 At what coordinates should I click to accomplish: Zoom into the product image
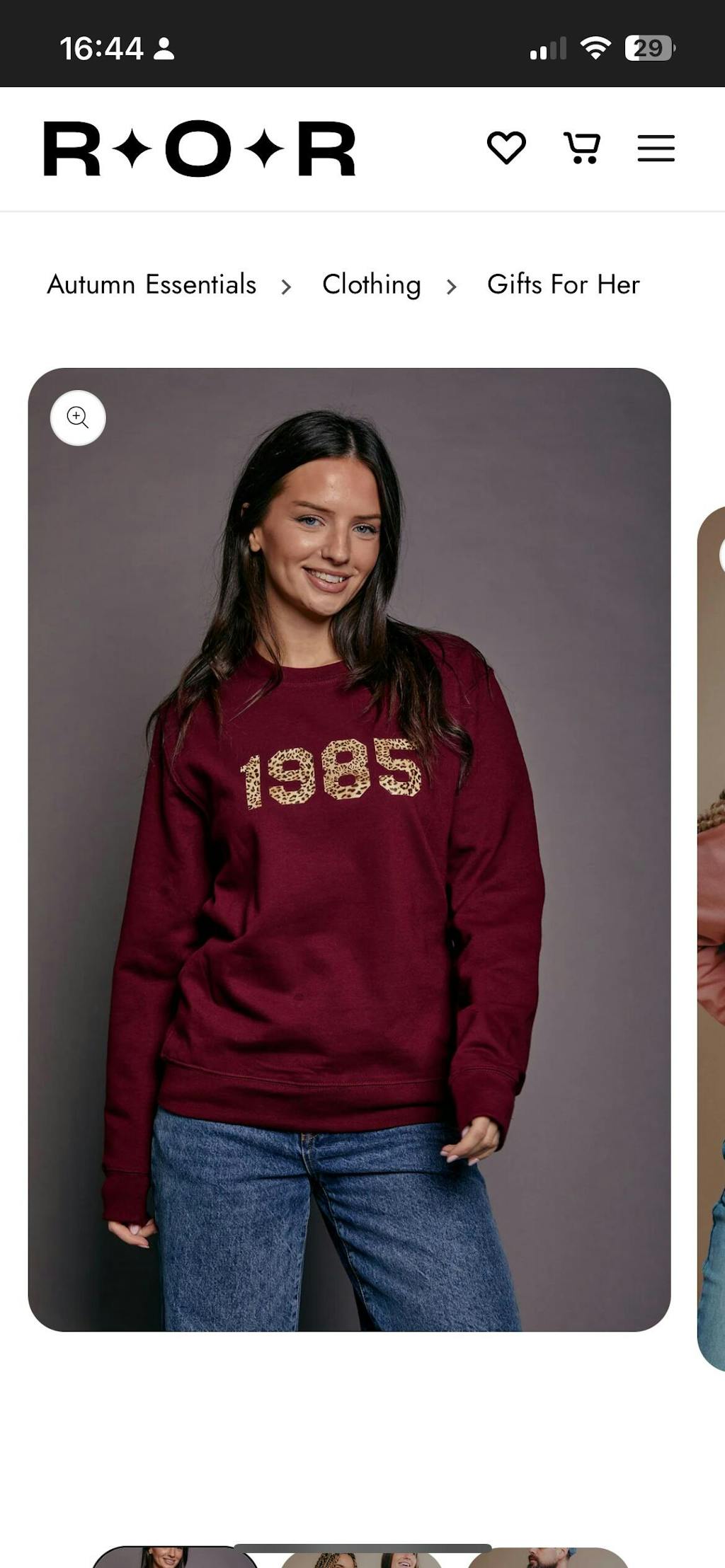(78, 418)
